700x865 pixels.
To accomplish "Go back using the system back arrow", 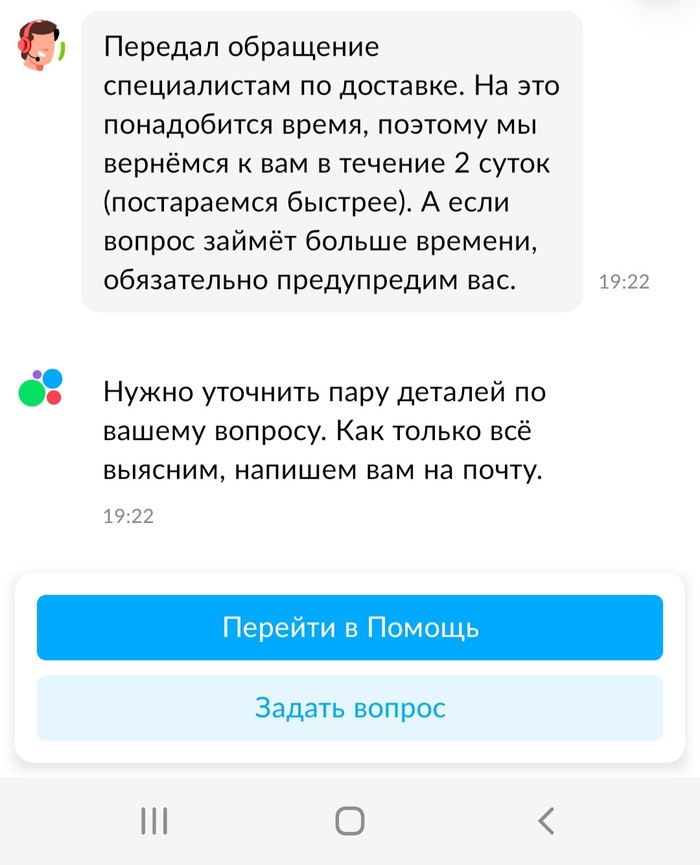I will (x=546, y=821).
